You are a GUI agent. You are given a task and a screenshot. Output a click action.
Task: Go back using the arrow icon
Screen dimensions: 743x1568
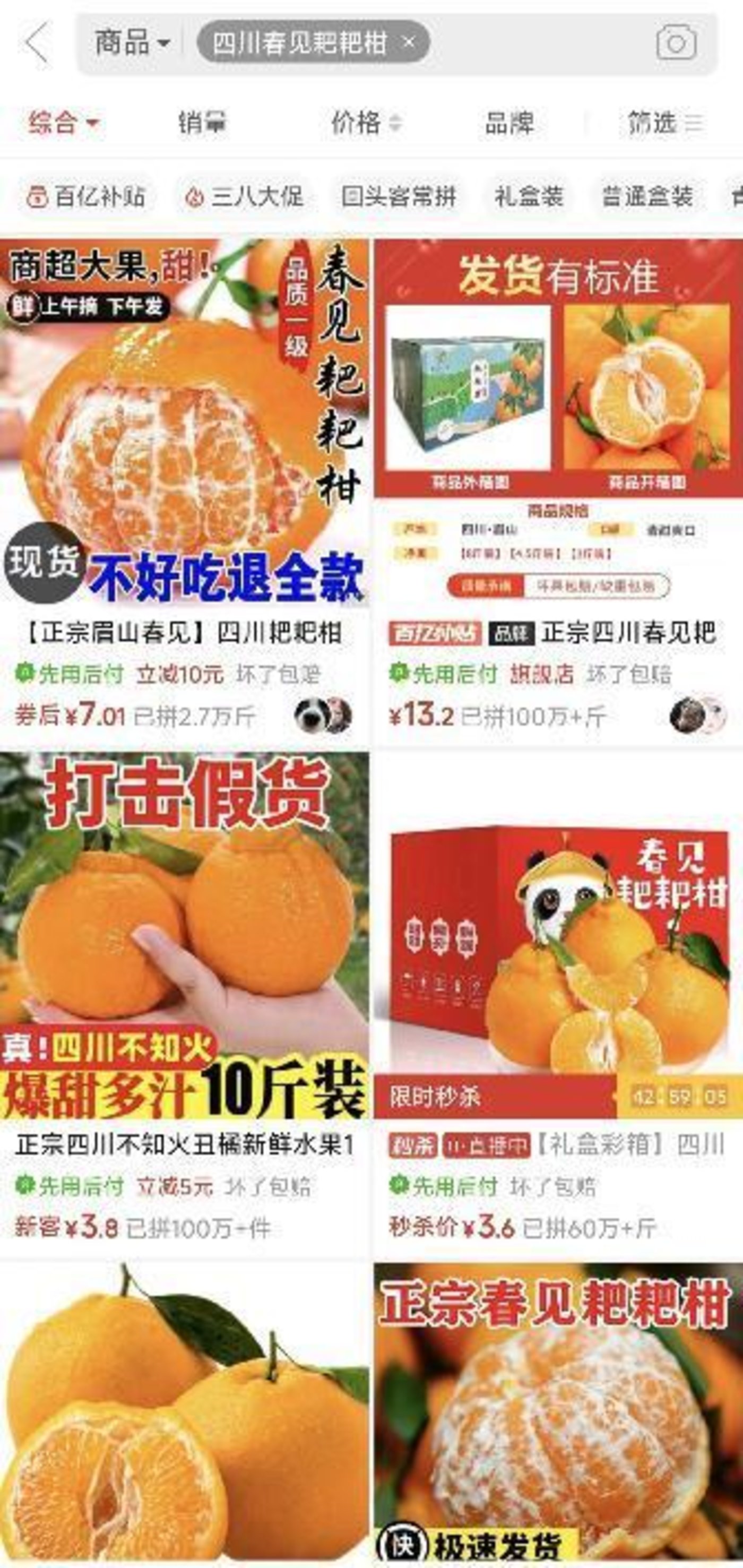pos(38,42)
